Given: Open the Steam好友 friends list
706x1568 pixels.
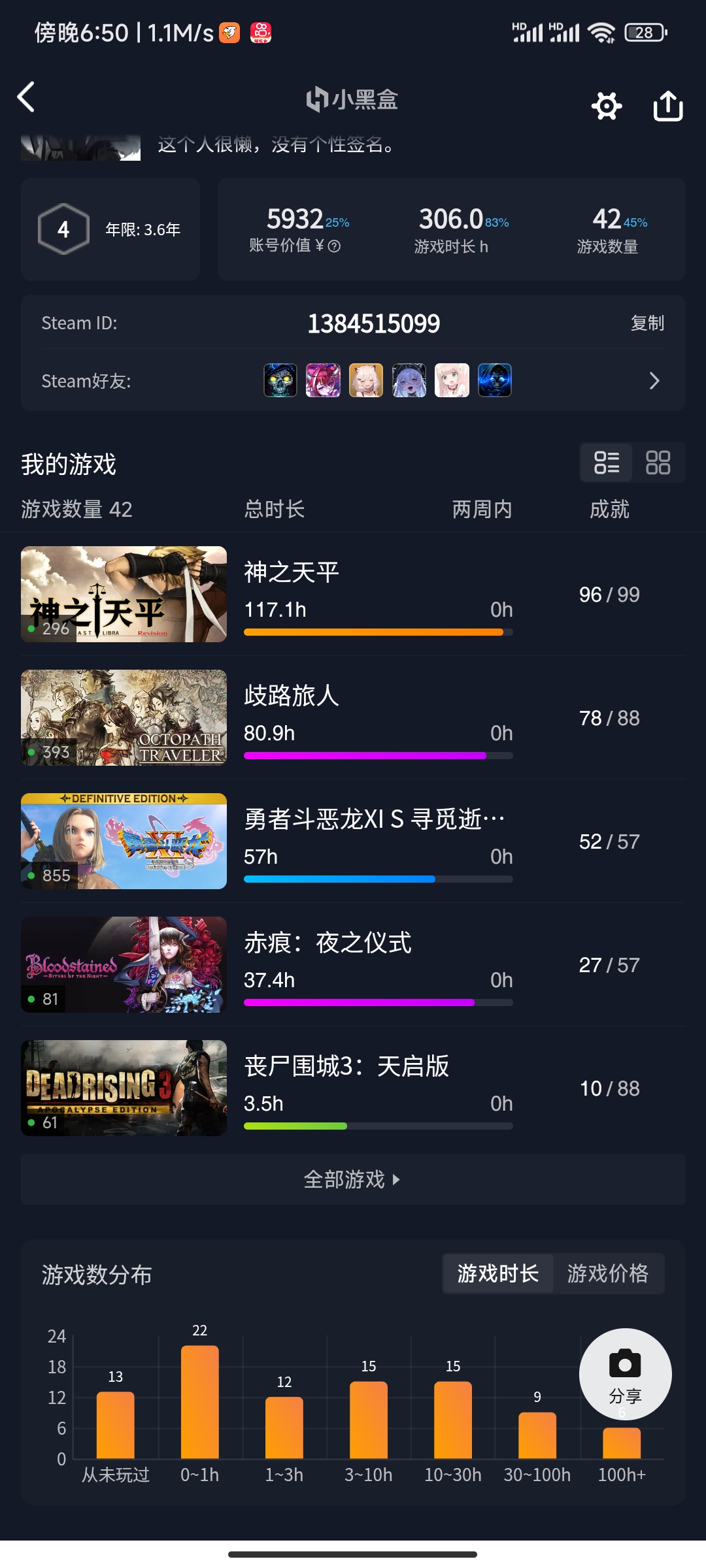Looking at the screenshot, I should click(654, 381).
